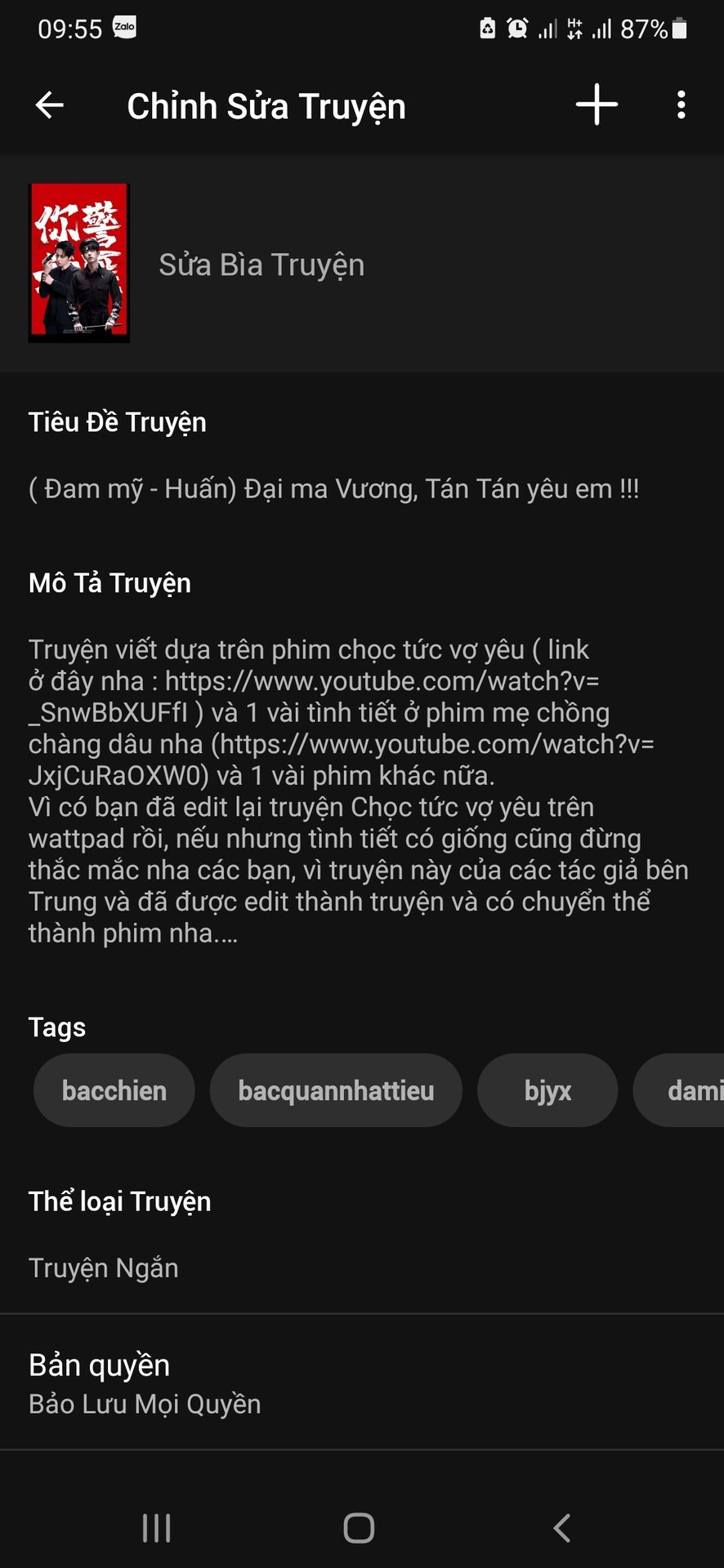Select the bacchien tag chip
This screenshot has height=1568, width=724.
click(114, 1090)
